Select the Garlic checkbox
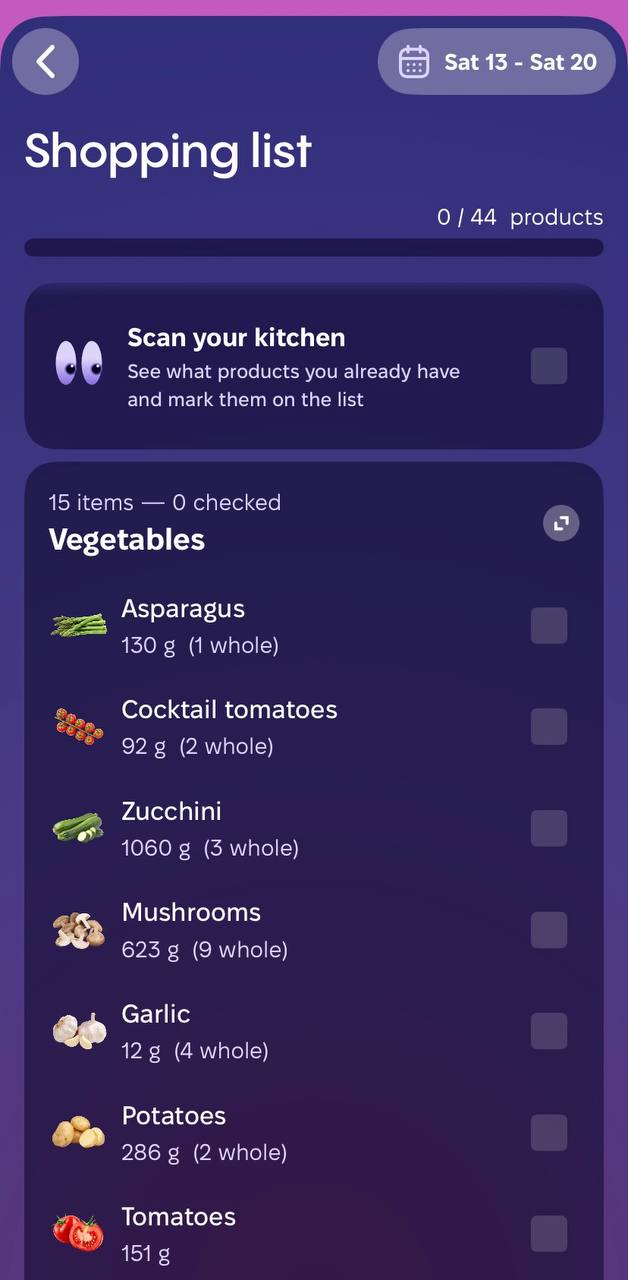Screen dimensions: 628x1280 pyautogui.click(x=549, y=1031)
